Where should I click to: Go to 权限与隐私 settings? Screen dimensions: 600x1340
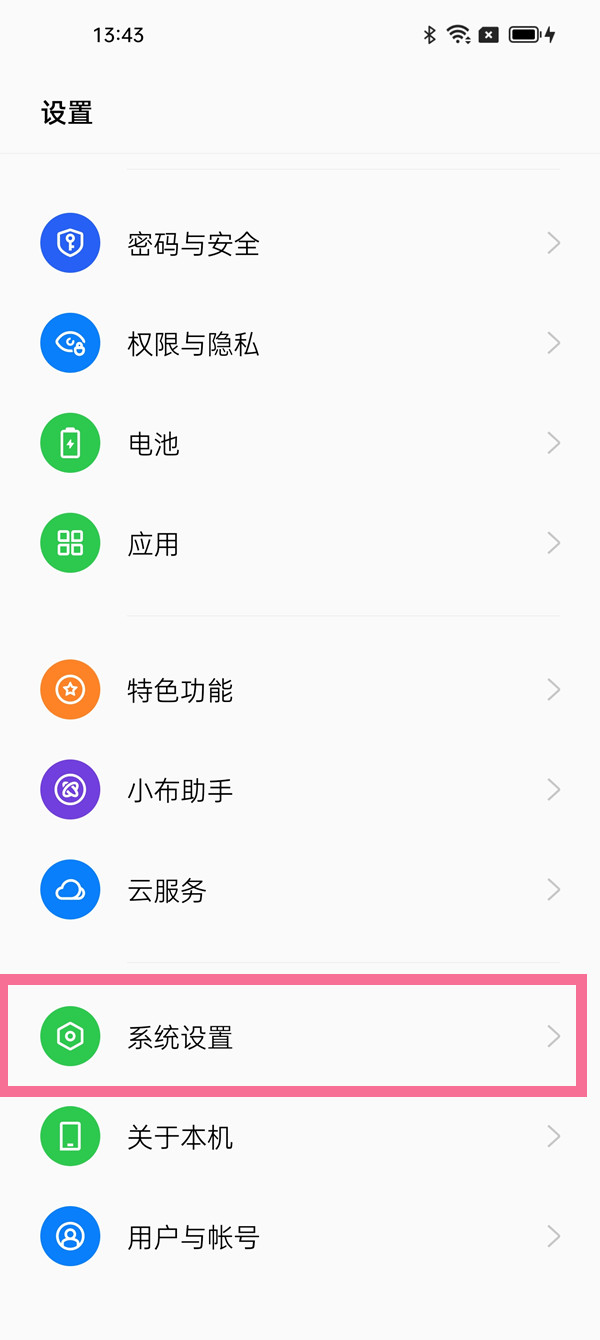tap(194, 344)
